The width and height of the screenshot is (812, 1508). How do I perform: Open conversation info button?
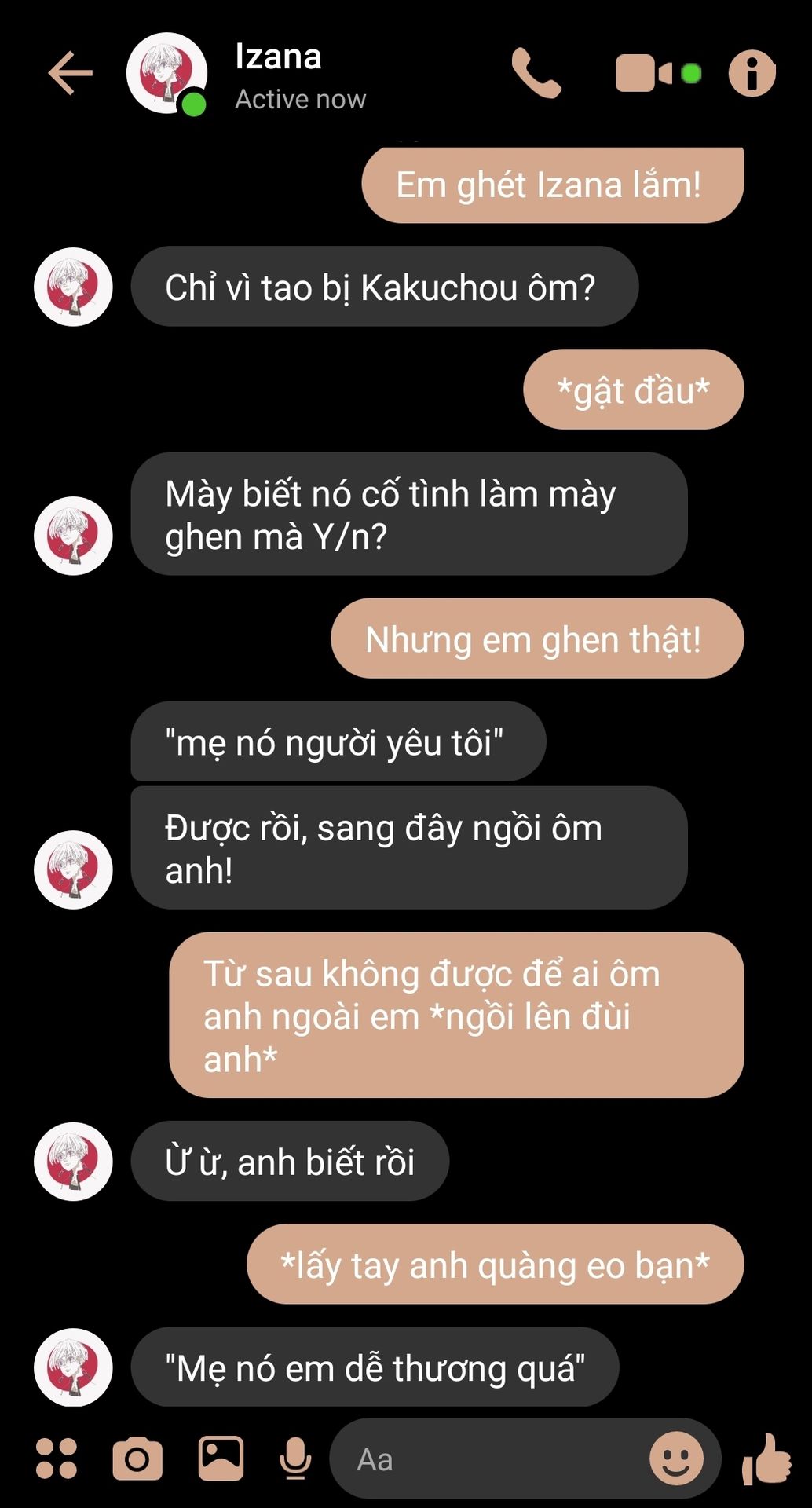pyautogui.click(x=752, y=73)
